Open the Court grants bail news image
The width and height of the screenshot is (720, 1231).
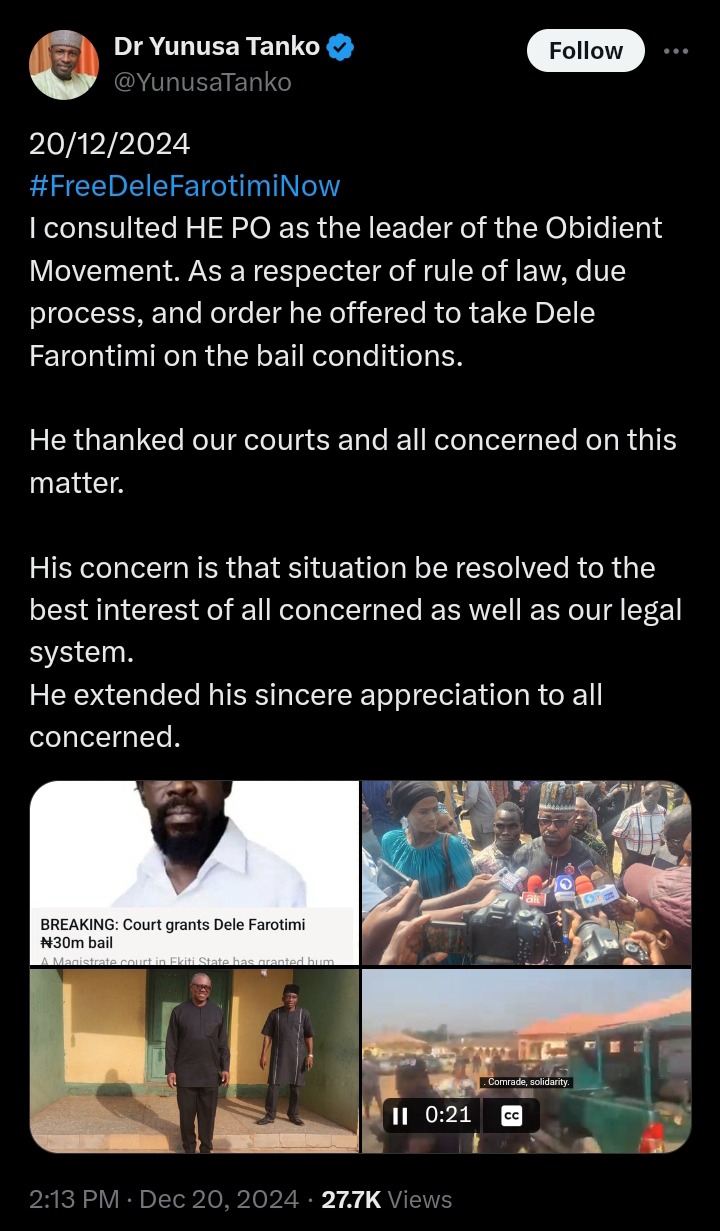[194, 872]
